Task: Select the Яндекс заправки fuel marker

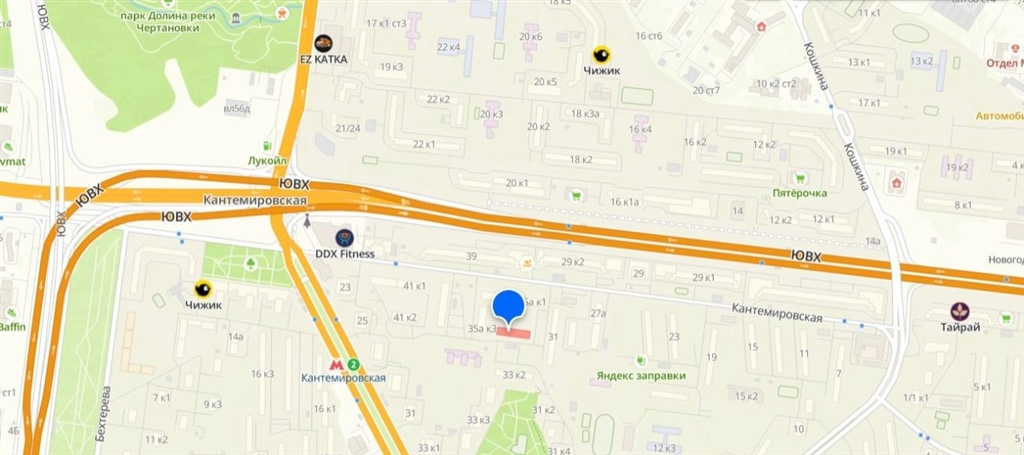Action: pos(640,361)
